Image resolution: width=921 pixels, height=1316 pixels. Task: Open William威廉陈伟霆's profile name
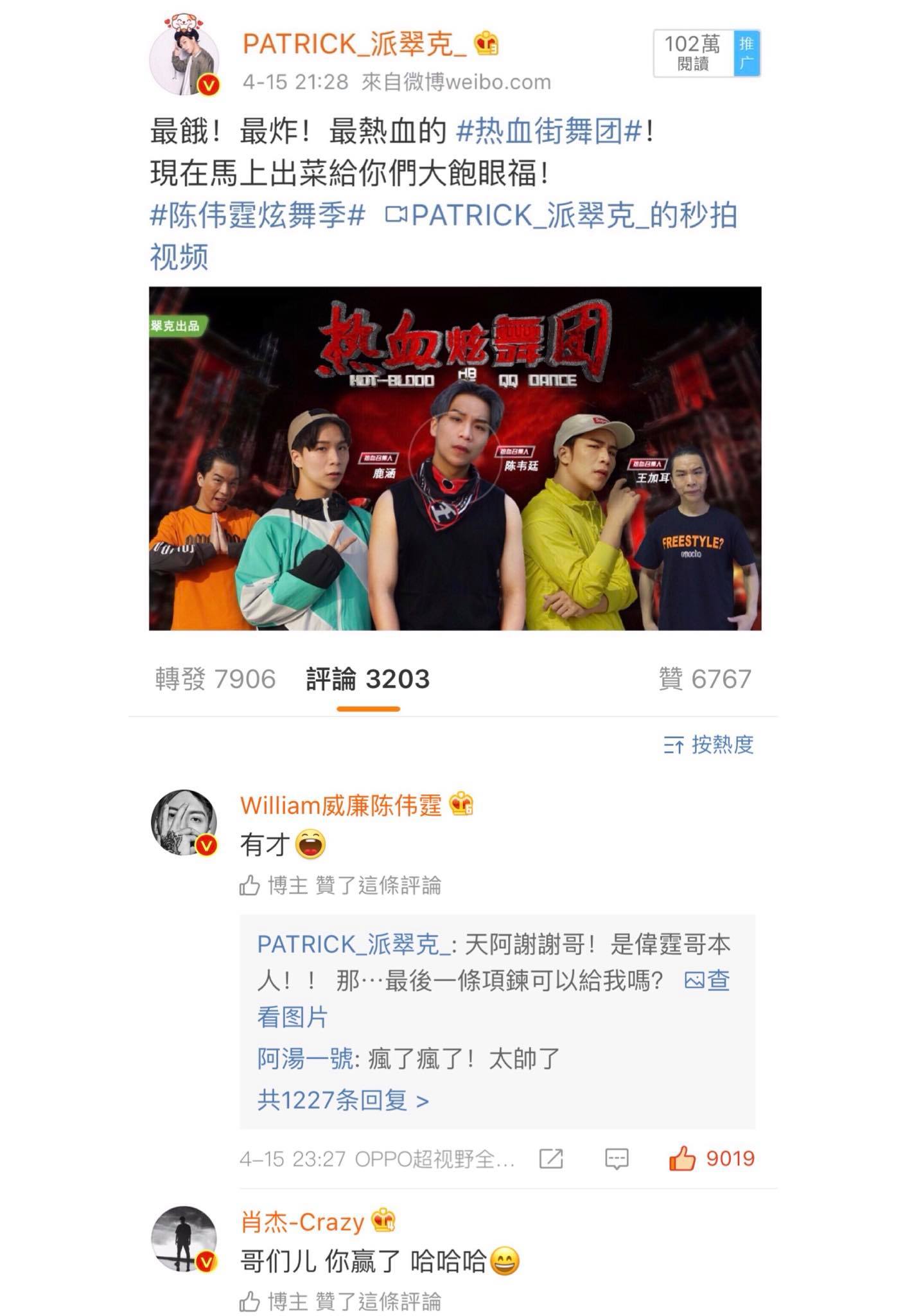click(x=341, y=805)
